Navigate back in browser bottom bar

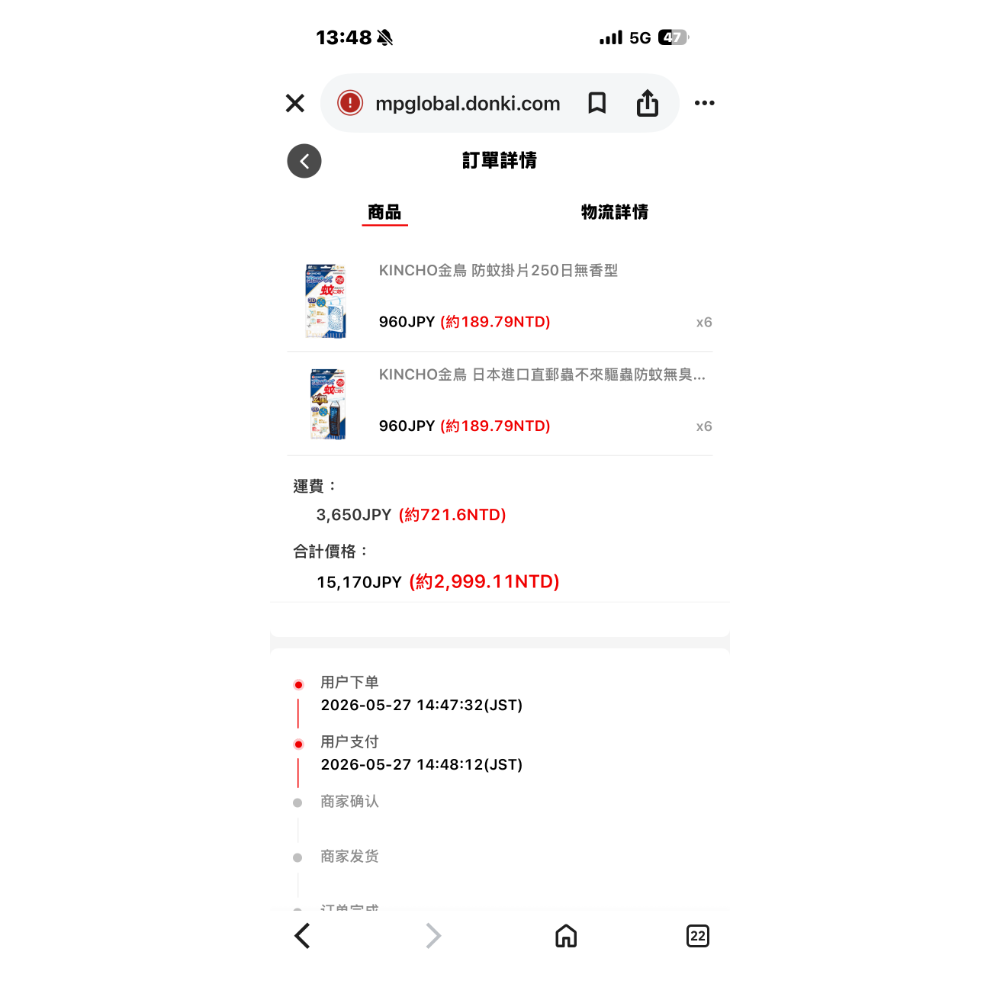click(302, 936)
